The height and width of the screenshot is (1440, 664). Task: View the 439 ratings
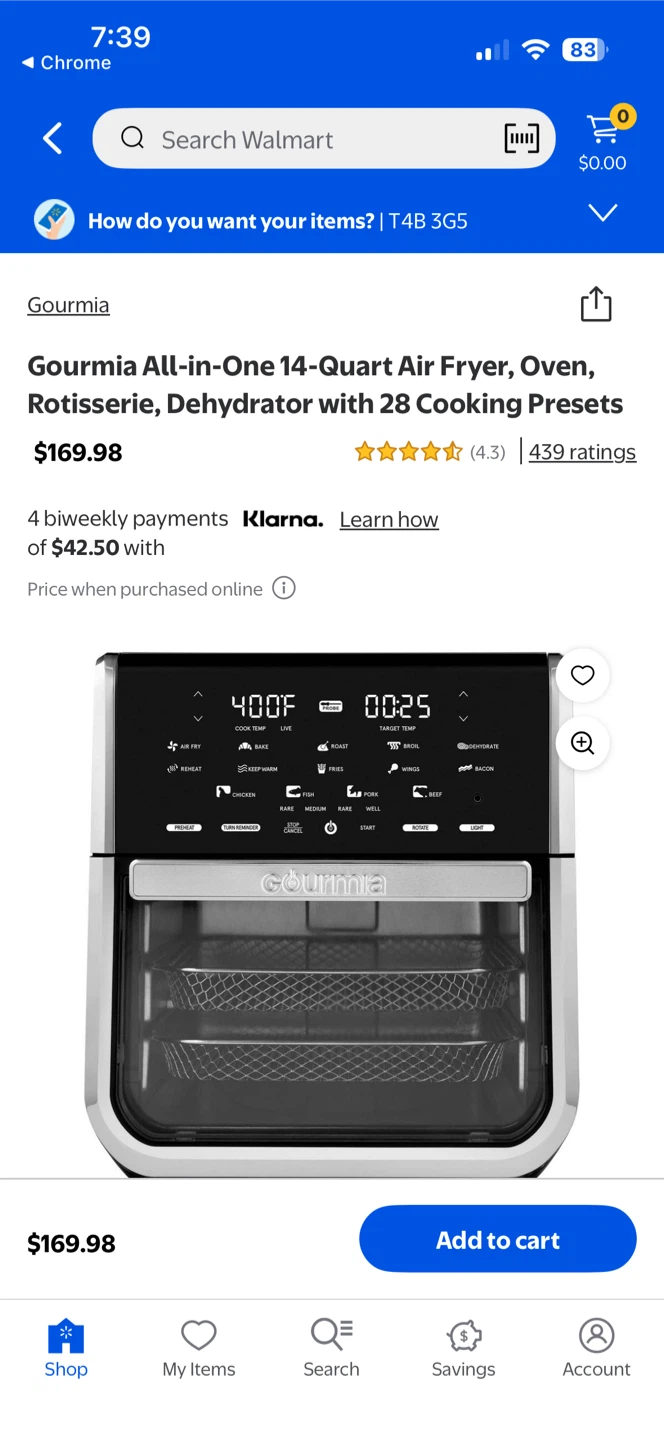point(582,452)
